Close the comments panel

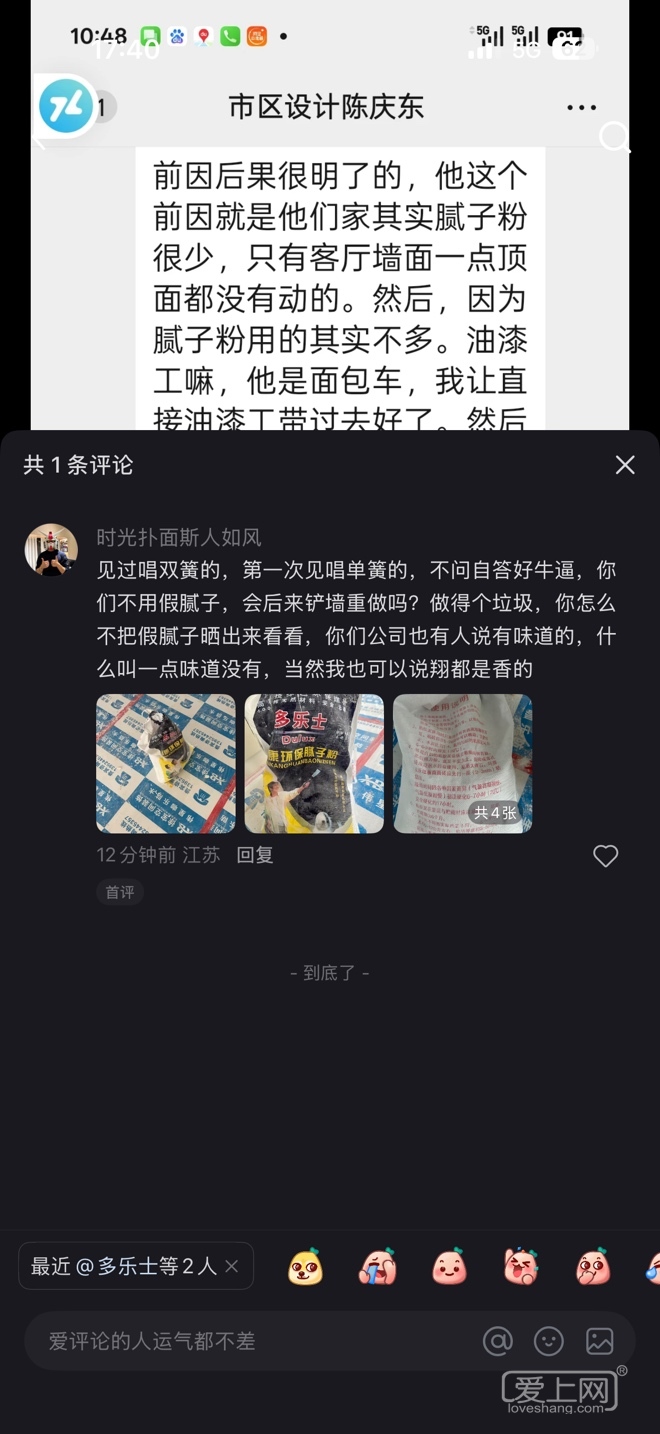pyautogui.click(x=625, y=465)
